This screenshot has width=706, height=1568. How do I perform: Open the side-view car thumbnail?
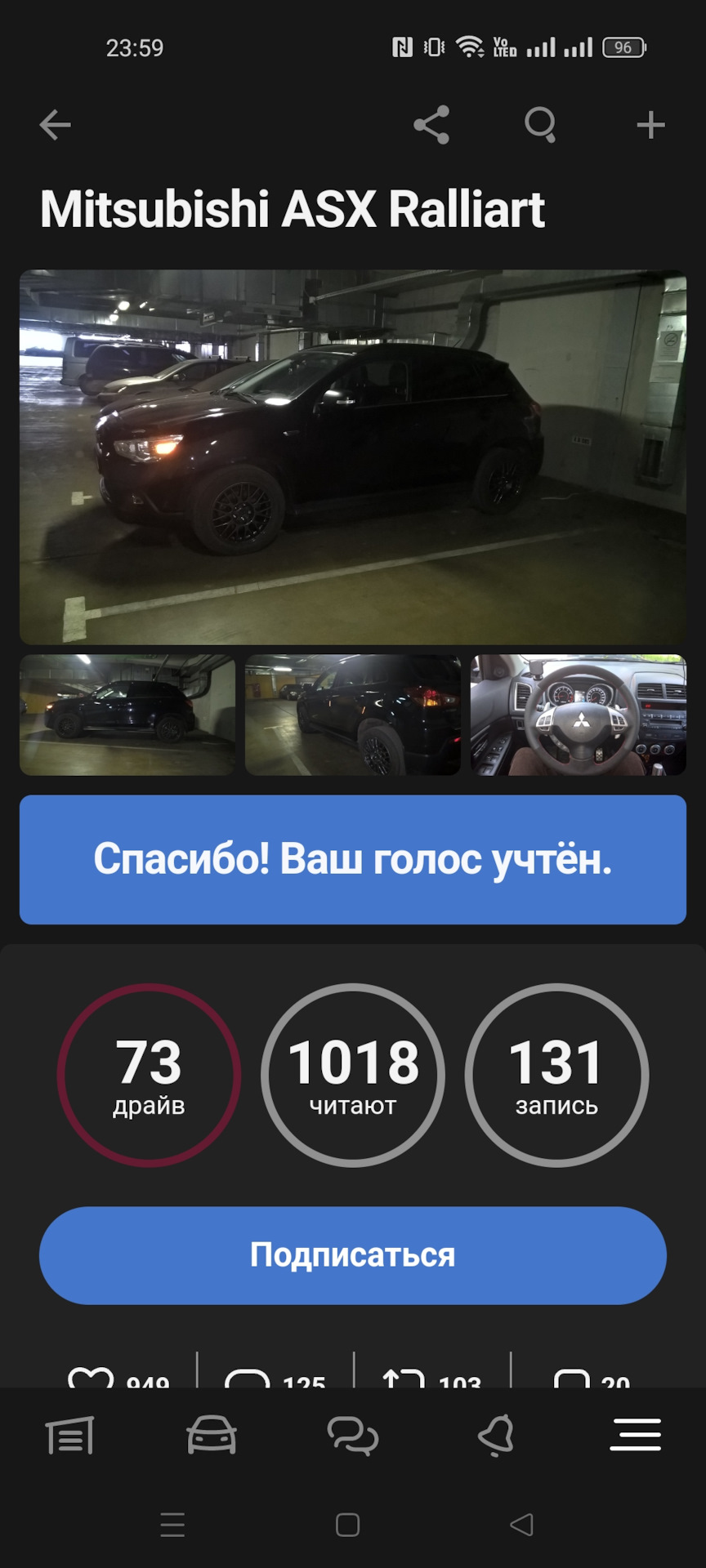(x=127, y=715)
